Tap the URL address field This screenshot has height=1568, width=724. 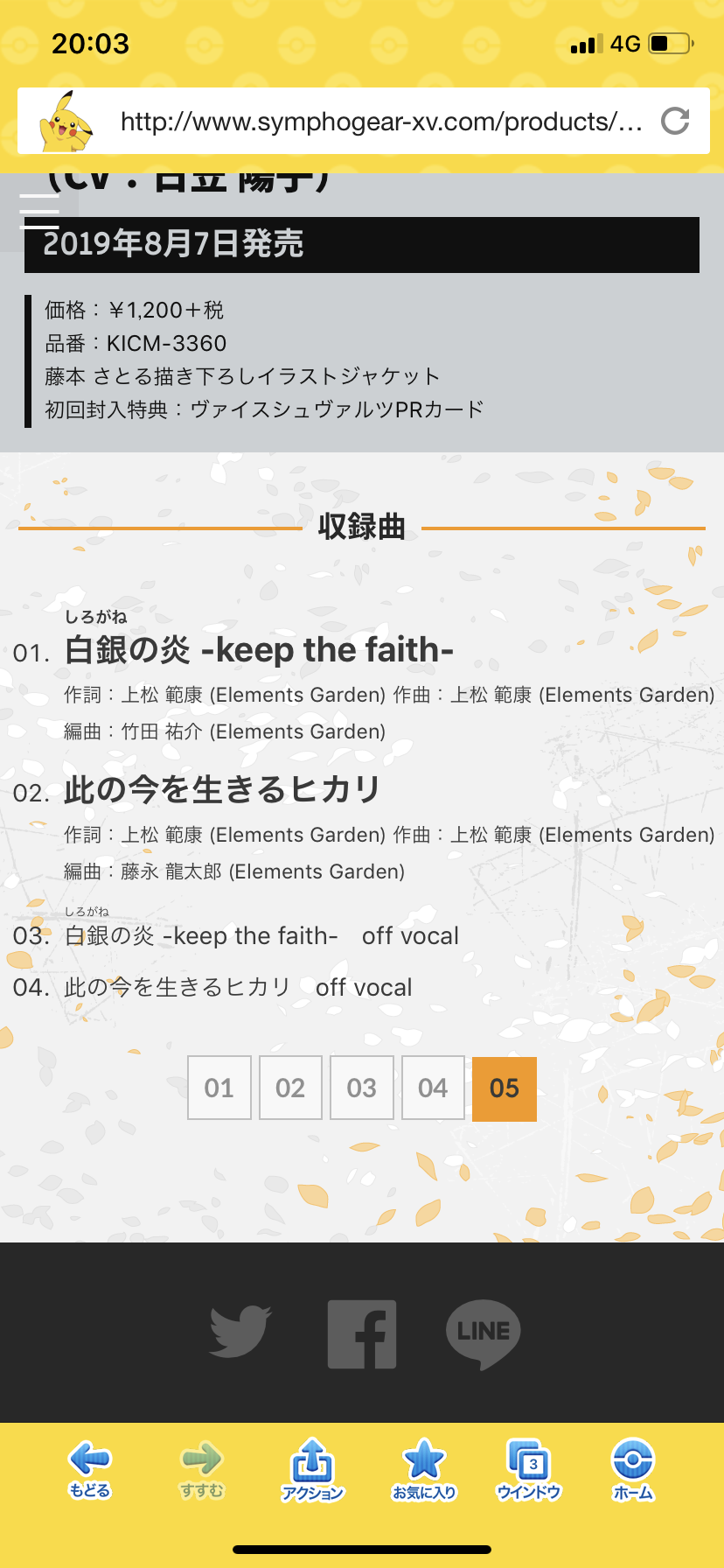(381, 122)
